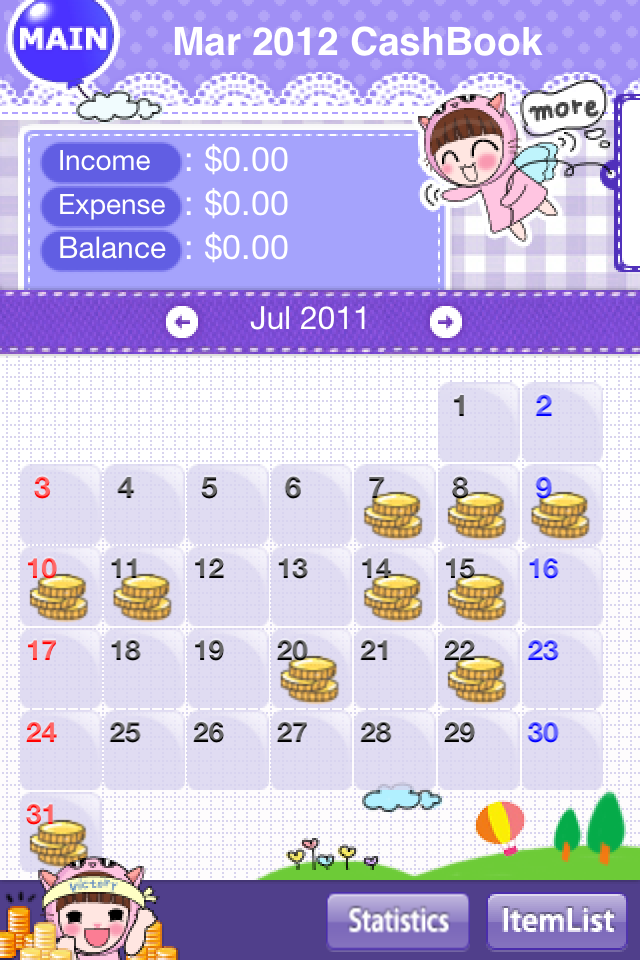Screen dimensions: 640x960
Task: Select day 31 in the calendar
Action: pyautogui.click(x=59, y=832)
